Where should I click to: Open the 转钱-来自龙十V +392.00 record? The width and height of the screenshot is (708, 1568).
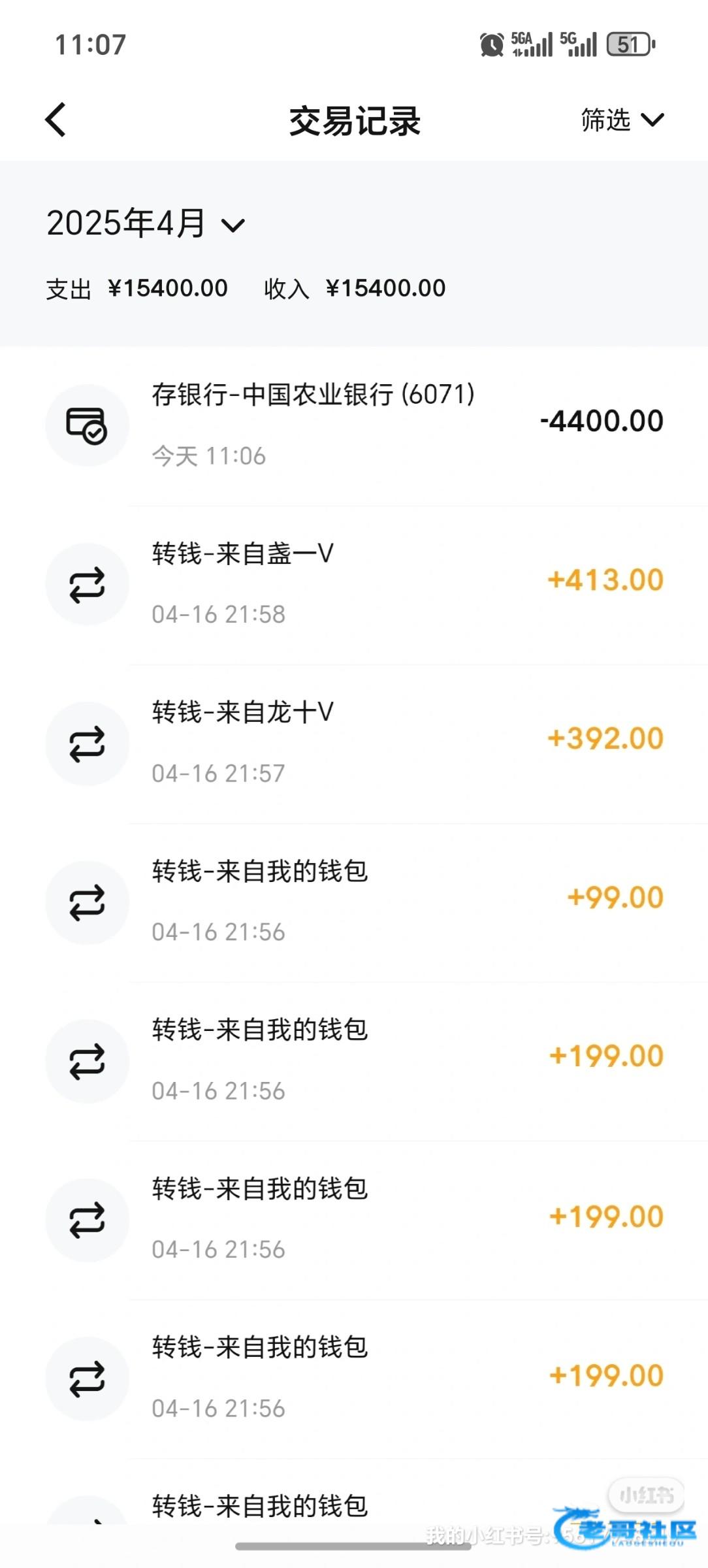click(x=353, y=743)
